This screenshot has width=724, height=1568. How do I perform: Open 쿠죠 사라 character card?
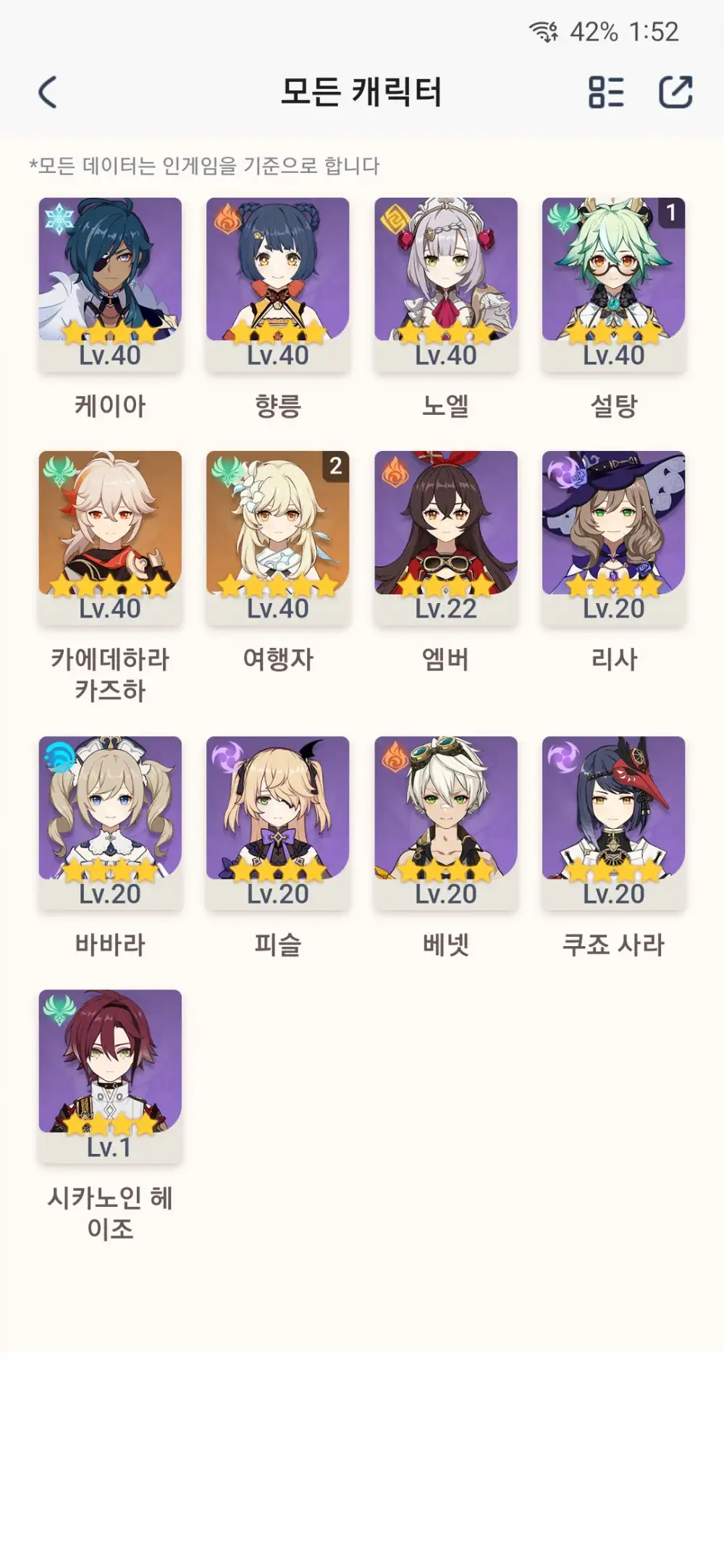point(614,822)
